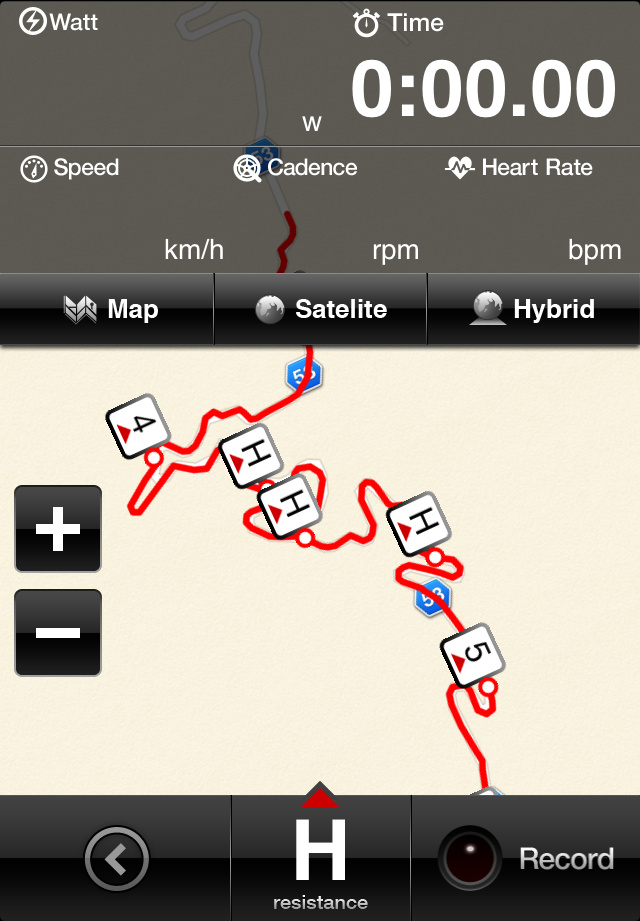Zoom out with the minus button
Screen dimensions: 640x921
(58, 632)
